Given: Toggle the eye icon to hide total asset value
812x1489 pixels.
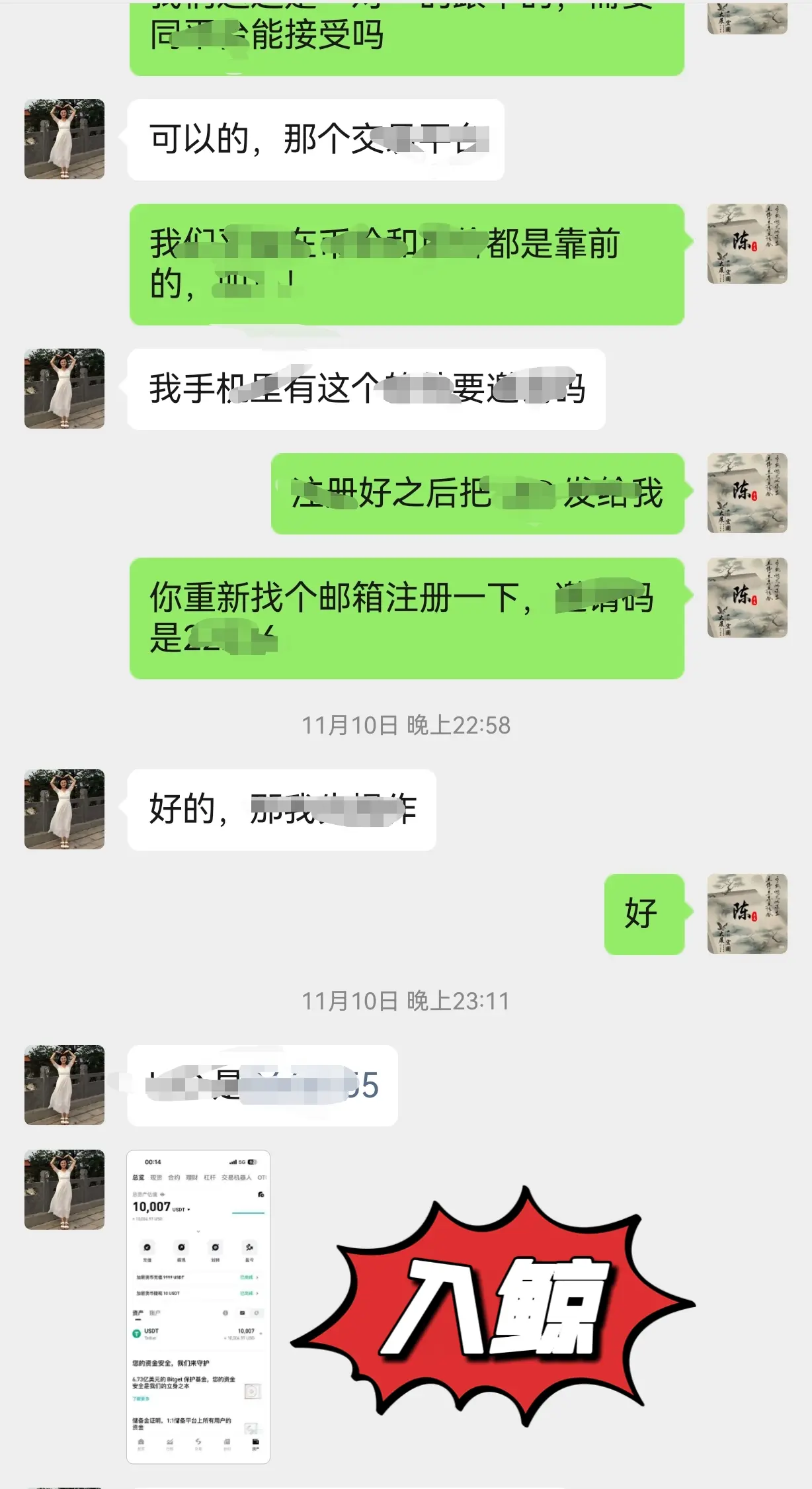Looking at the screenshot, I should 164,1195.
